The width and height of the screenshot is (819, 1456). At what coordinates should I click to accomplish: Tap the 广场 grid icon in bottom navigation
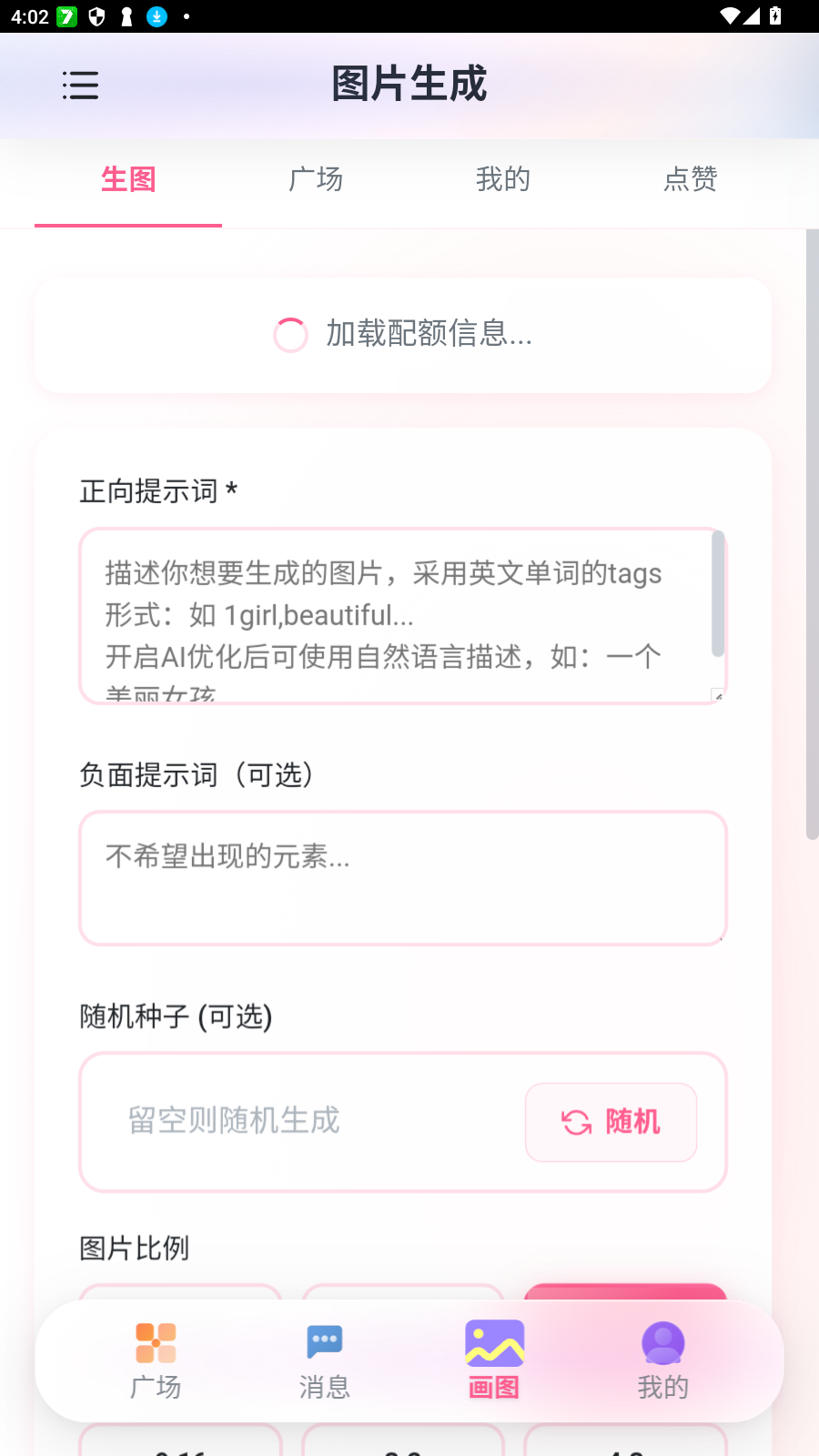click(155, 1342)
